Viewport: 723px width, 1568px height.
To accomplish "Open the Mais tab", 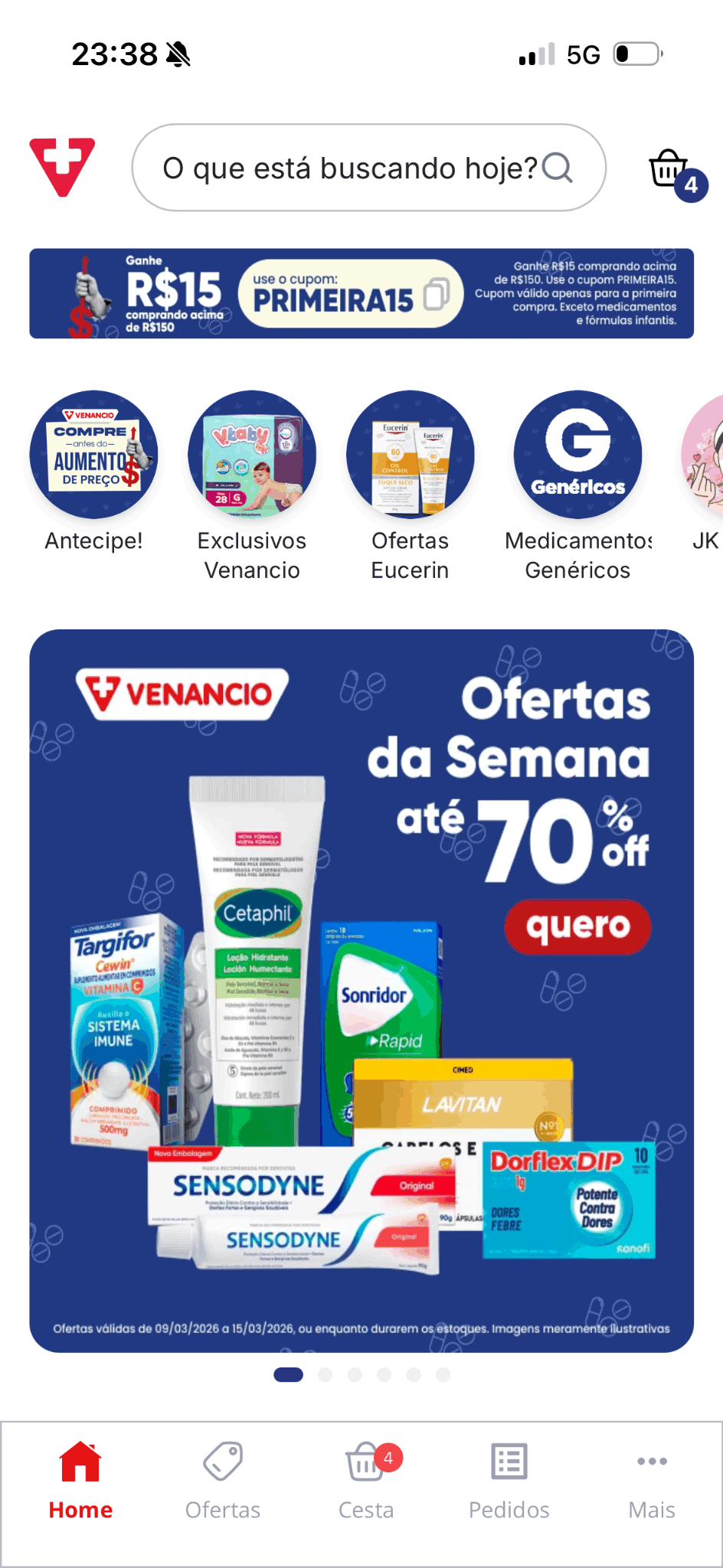I will [x=652, y=1479].
